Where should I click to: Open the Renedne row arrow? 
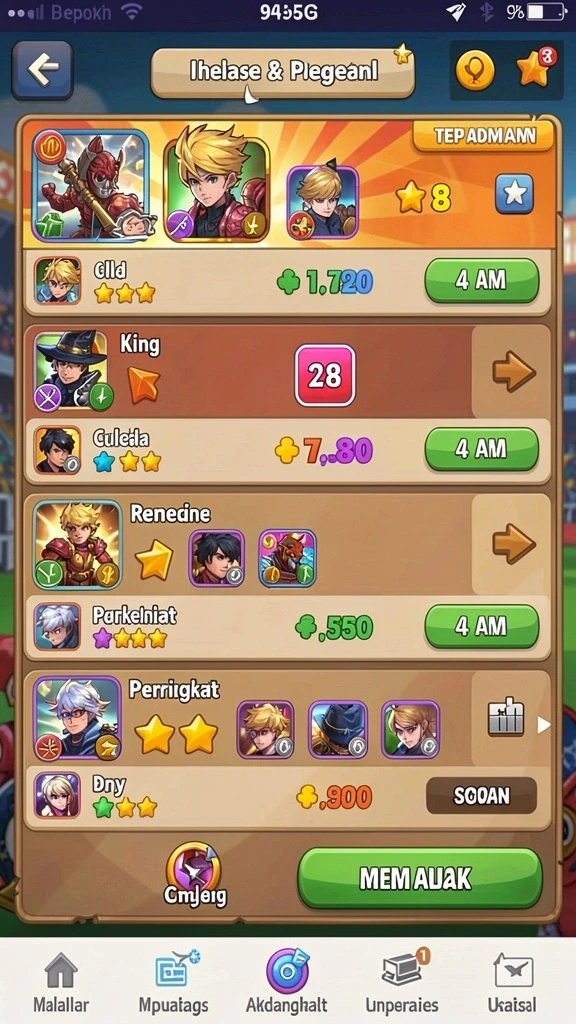point(514,543)
